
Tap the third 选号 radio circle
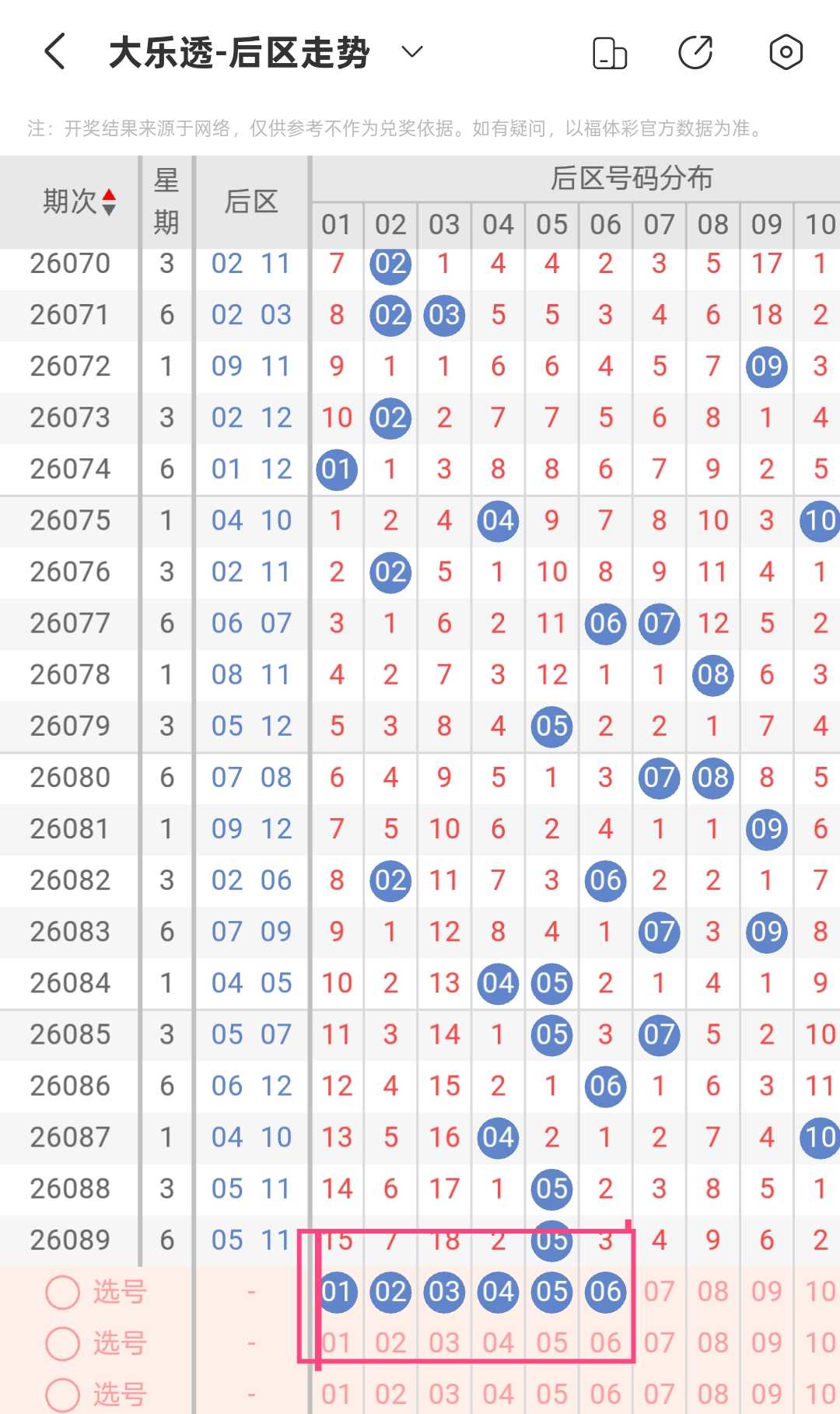63,1395
